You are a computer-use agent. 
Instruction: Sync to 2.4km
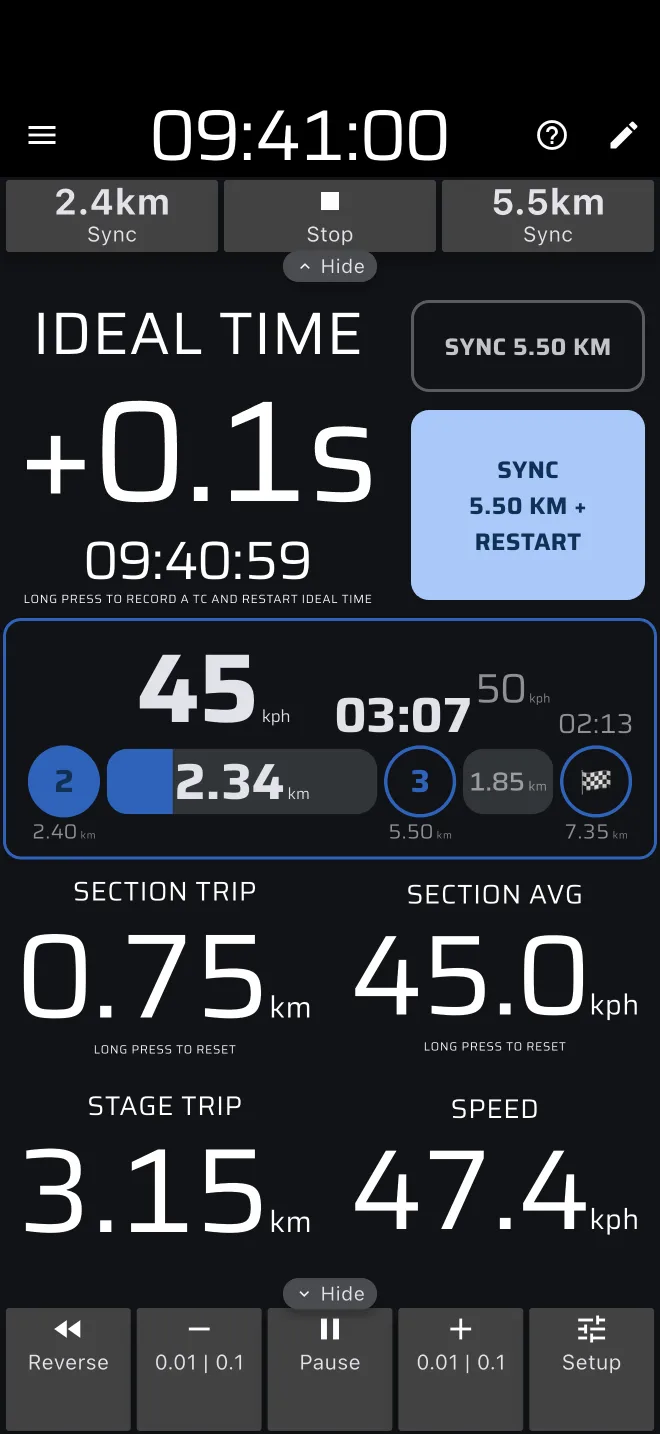[x=112, y=216]
